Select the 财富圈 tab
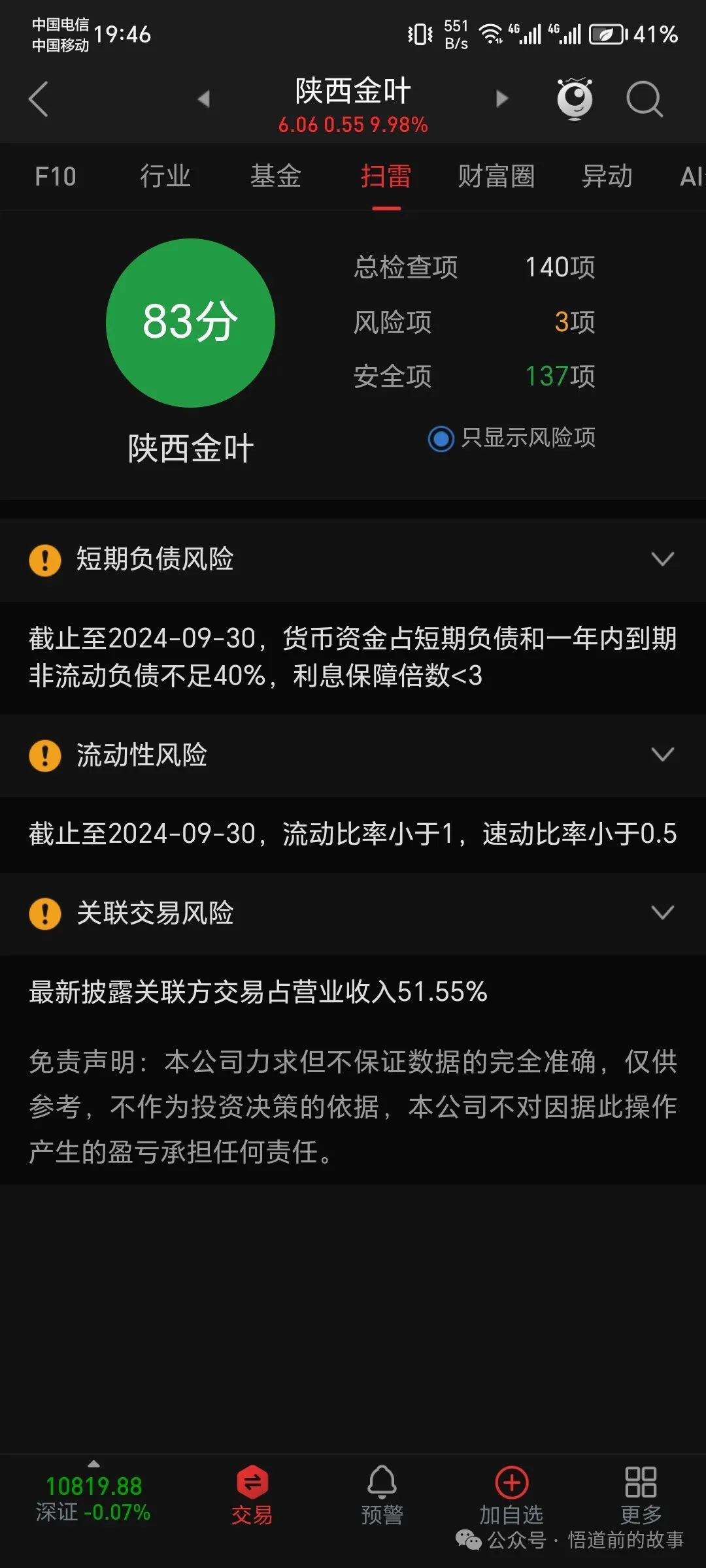Screen dimensions: 706x1568 point(497,176)
